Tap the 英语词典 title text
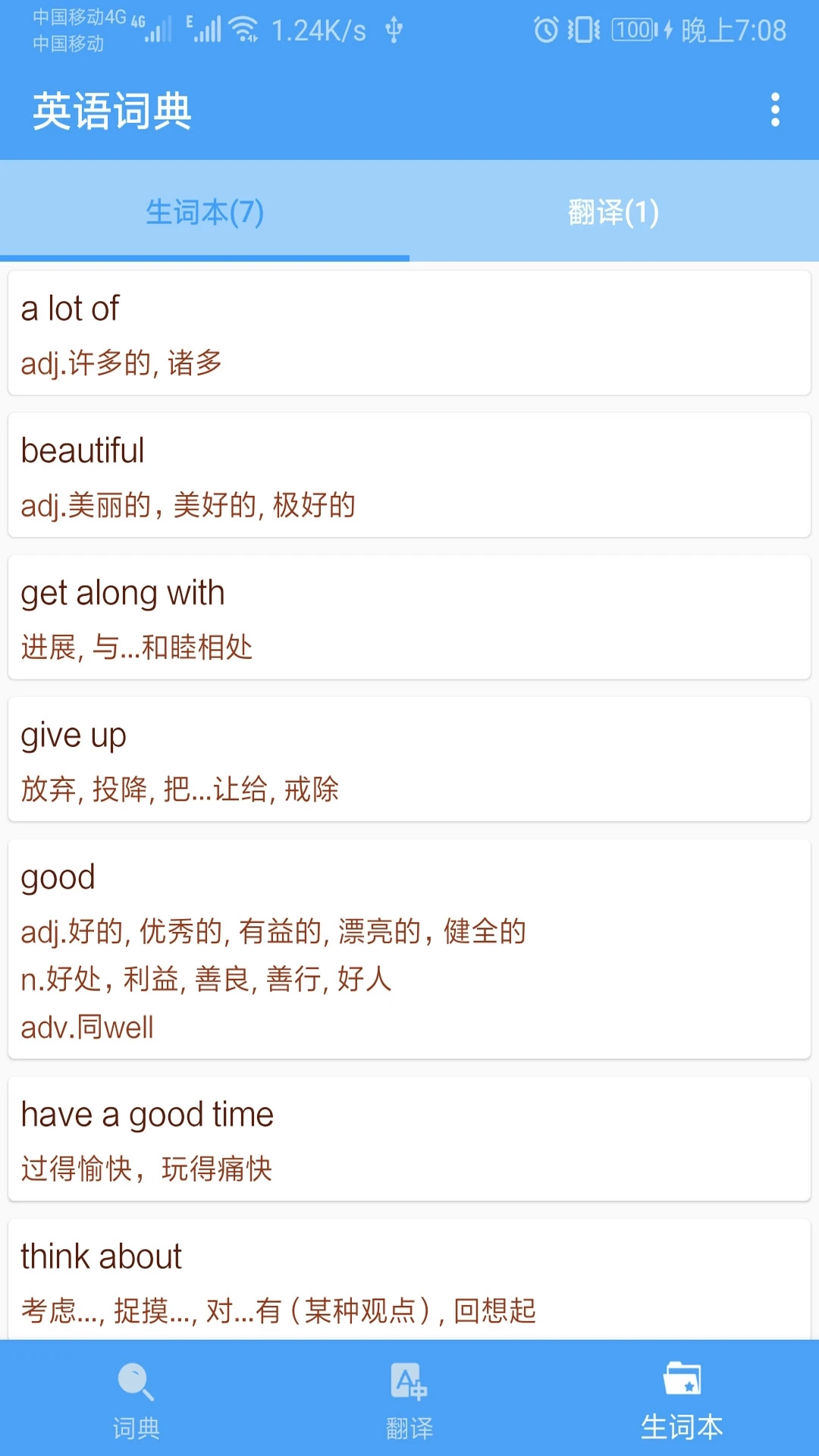 pyautogui.click(x=111, y=111)
